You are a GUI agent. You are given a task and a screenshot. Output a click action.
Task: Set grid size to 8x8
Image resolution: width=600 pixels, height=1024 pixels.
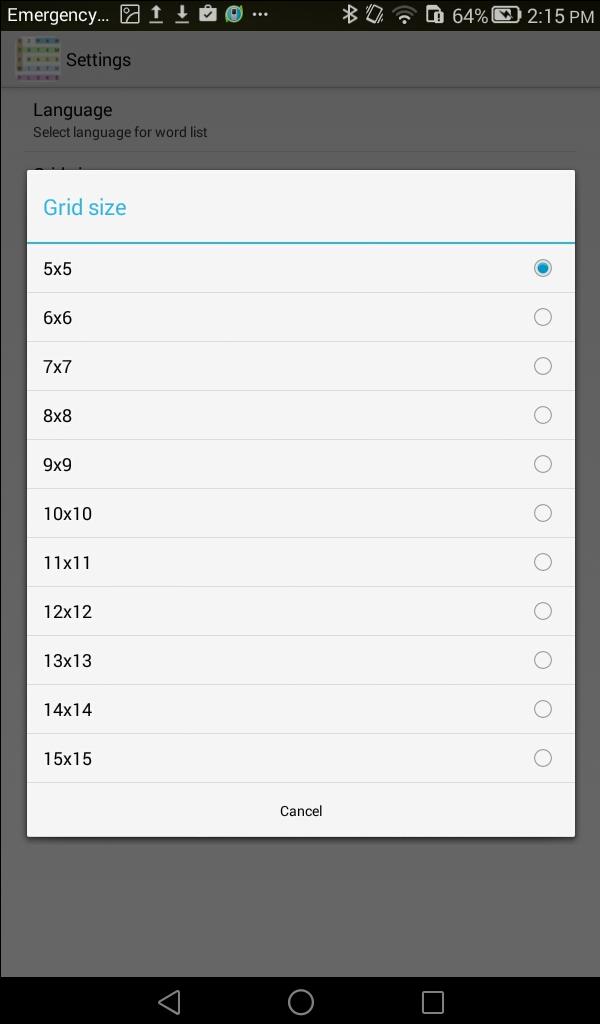click(x=300, y=415)
